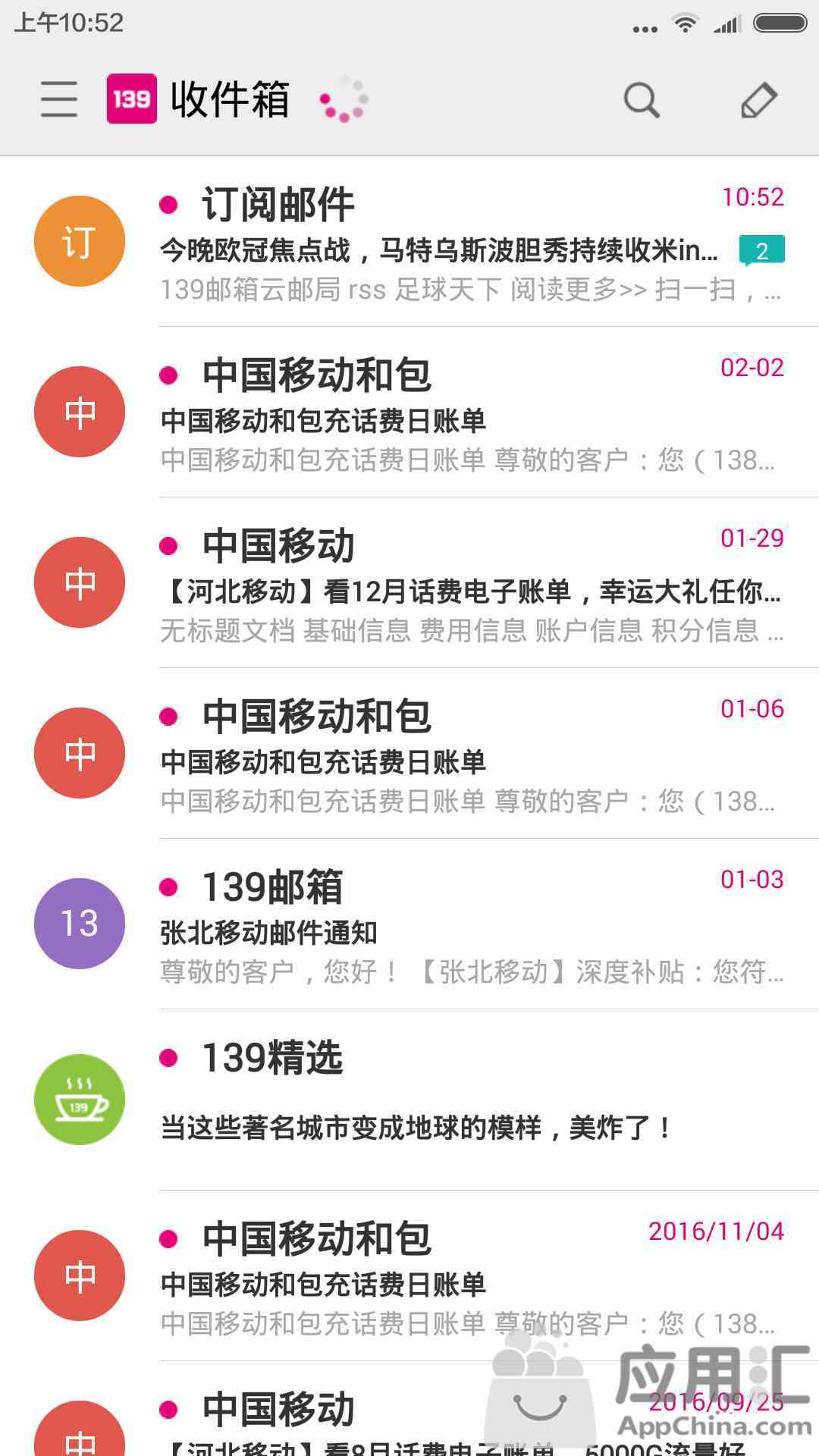Open the 订阅邮件 email from 10:52

pos(409,242)
